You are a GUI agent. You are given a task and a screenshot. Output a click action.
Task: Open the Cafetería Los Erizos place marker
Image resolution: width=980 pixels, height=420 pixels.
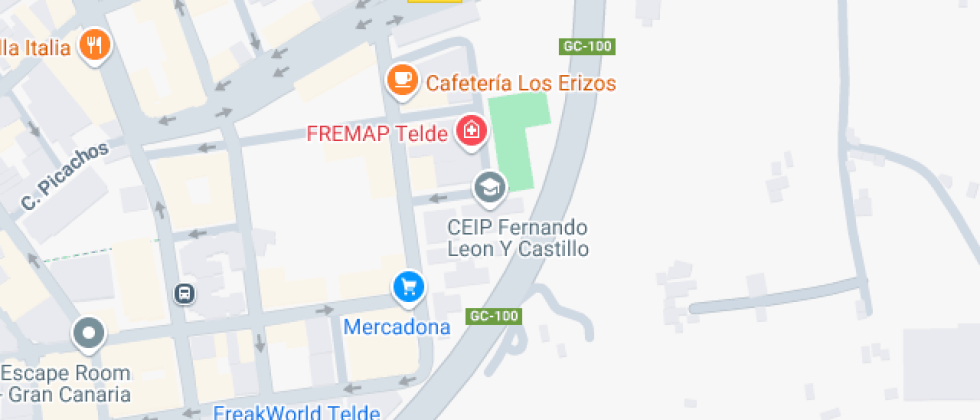(402, 80)
